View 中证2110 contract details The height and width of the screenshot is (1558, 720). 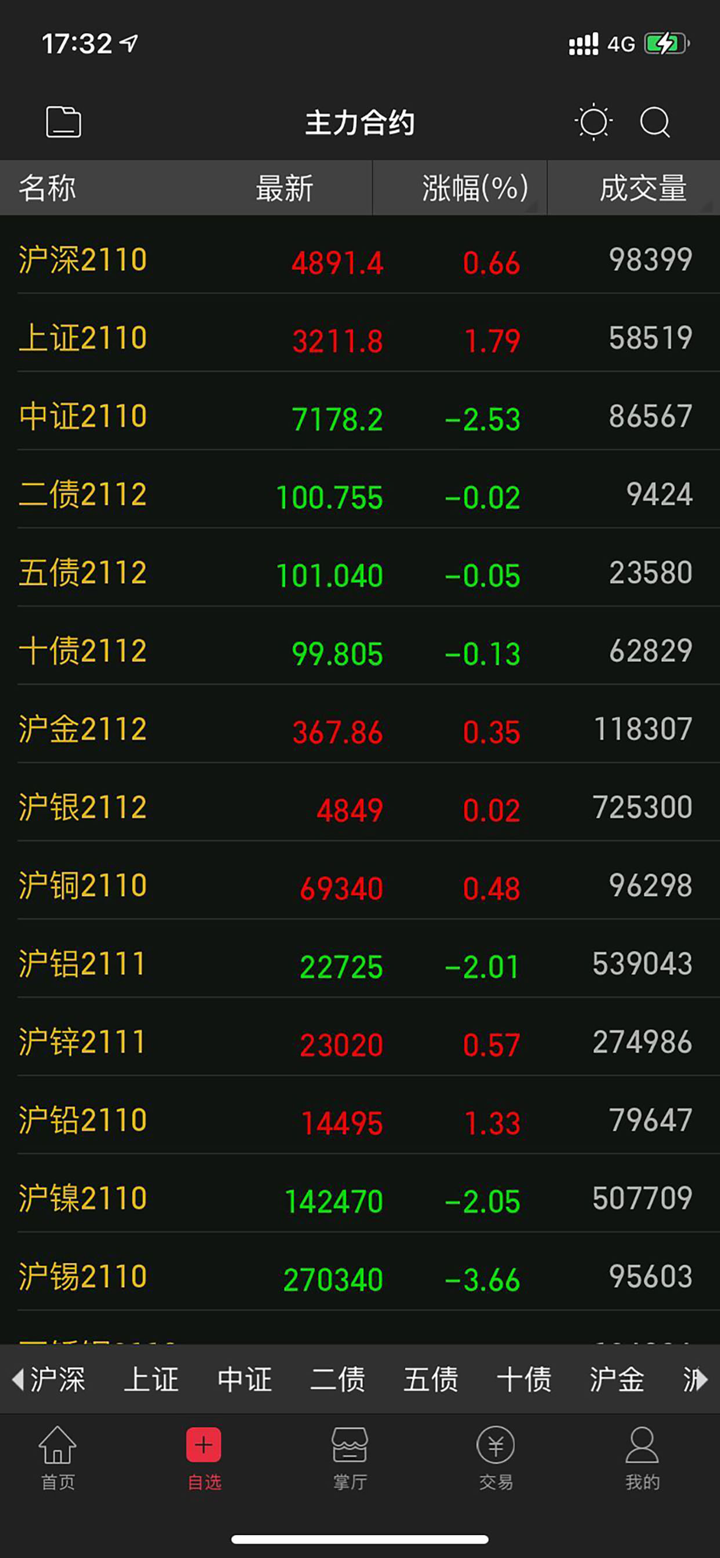pos(359,416)
